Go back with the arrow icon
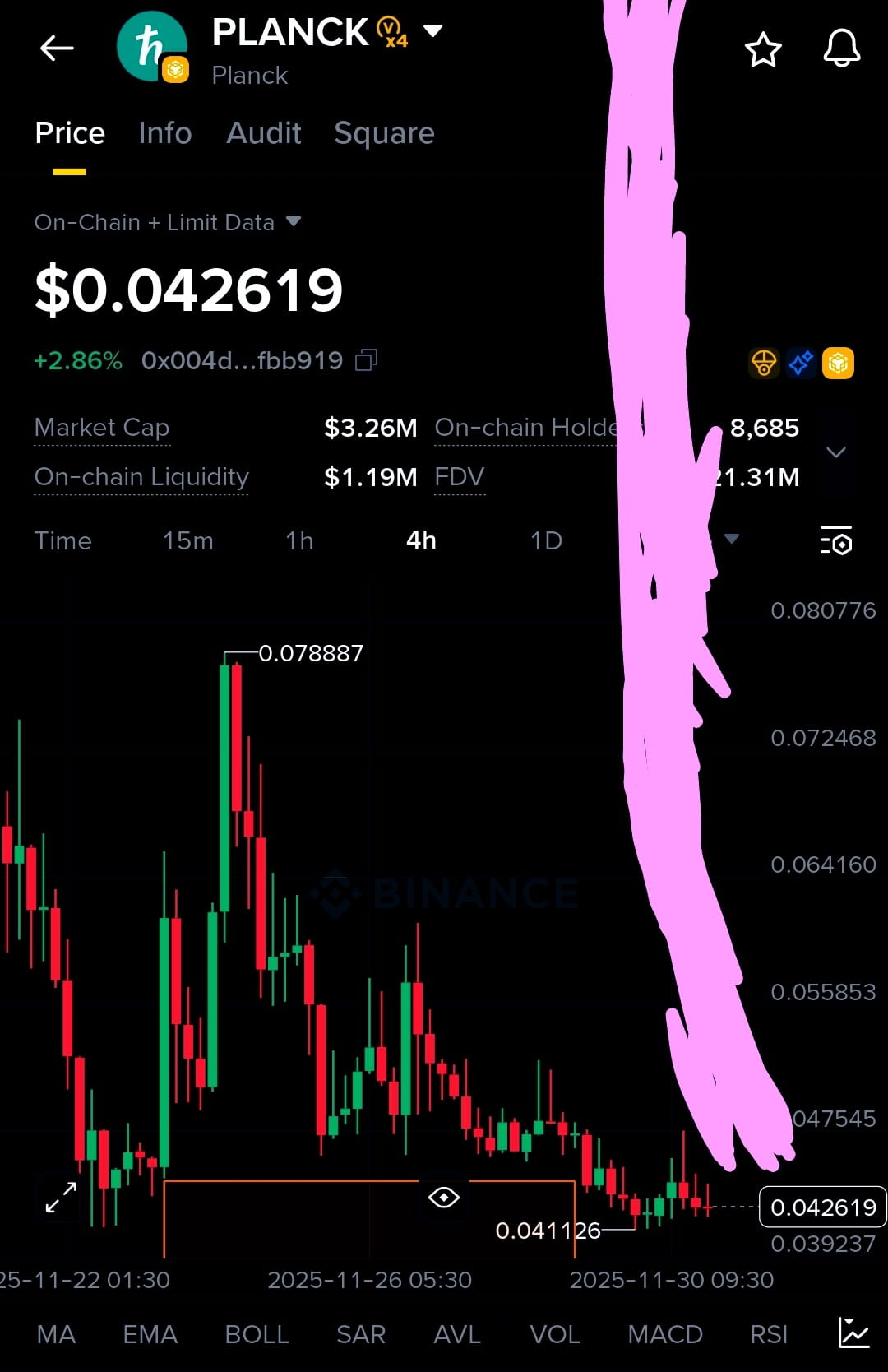 [x=57, y=49]
